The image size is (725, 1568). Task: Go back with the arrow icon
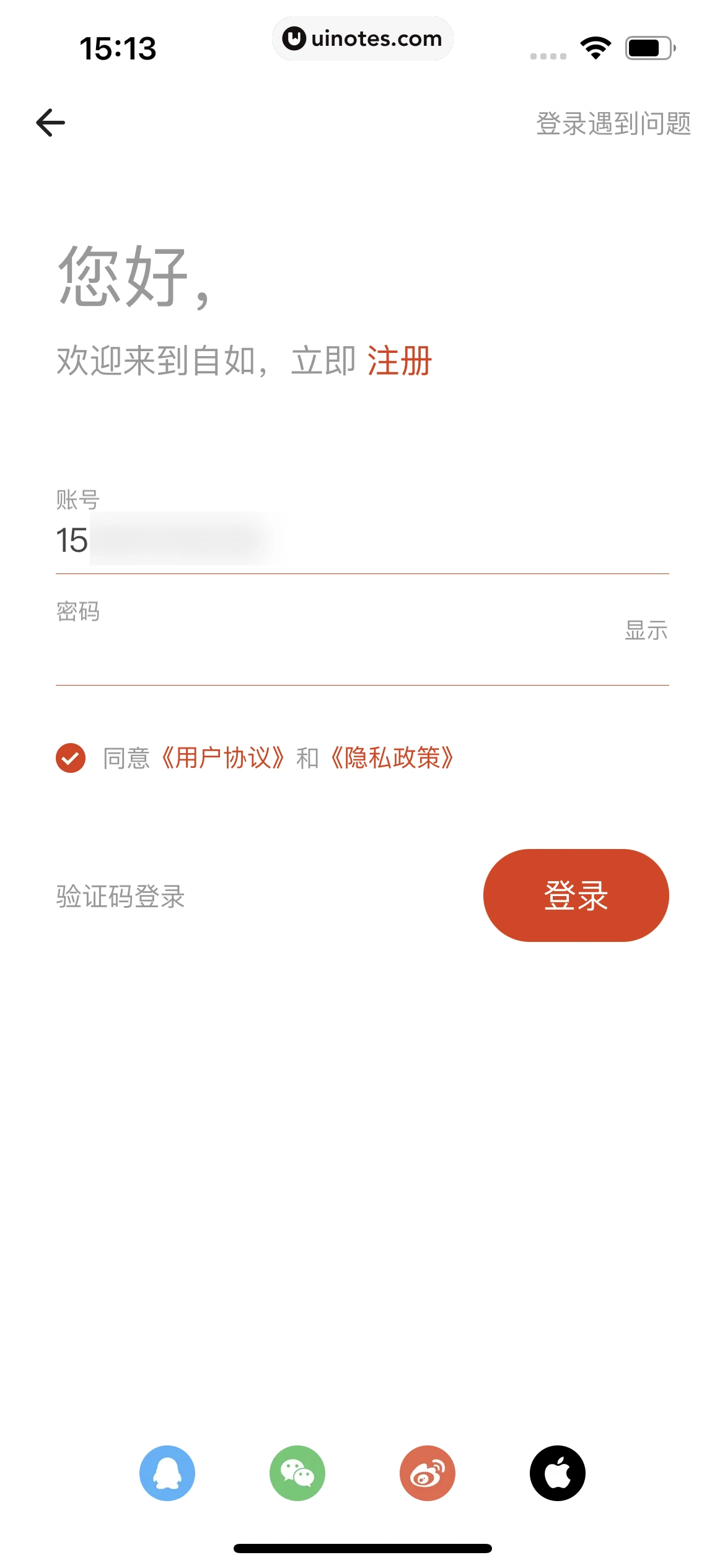50,122
